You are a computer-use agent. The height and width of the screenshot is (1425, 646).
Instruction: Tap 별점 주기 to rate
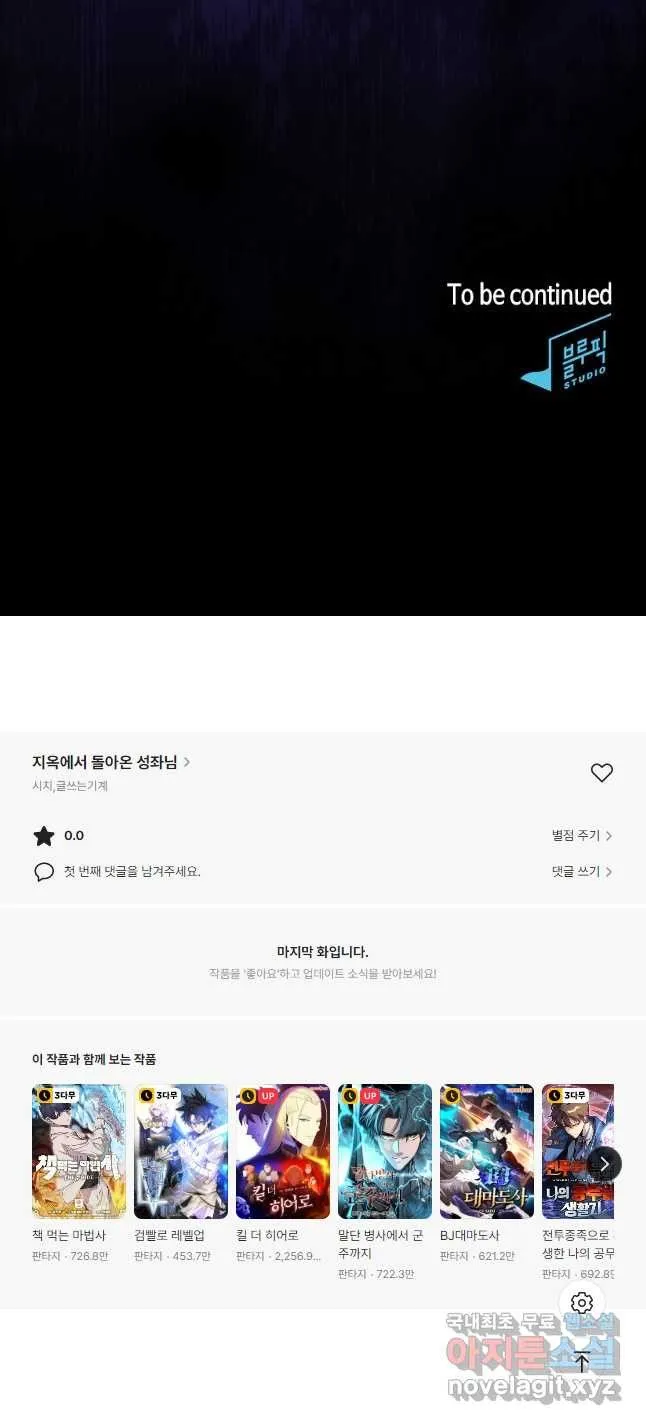pos(581,835)
